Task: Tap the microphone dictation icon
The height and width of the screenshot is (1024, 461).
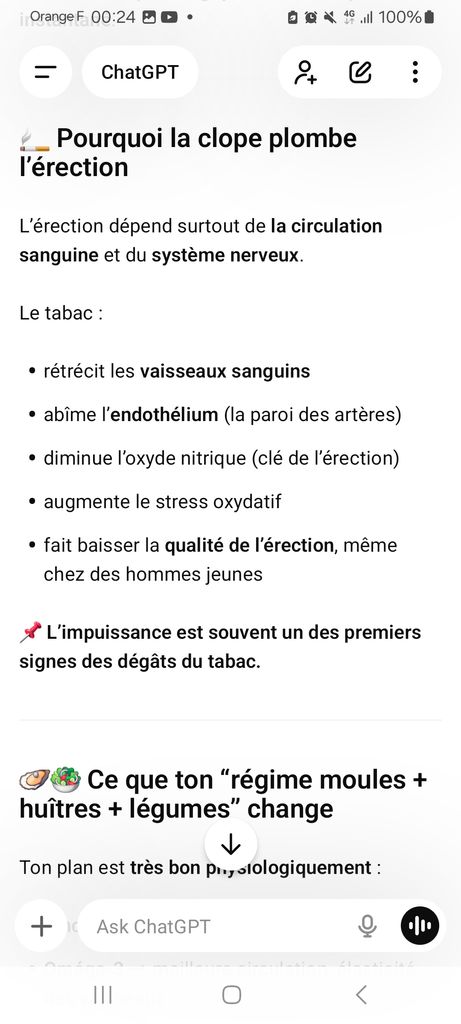Action: coord(368,926)
